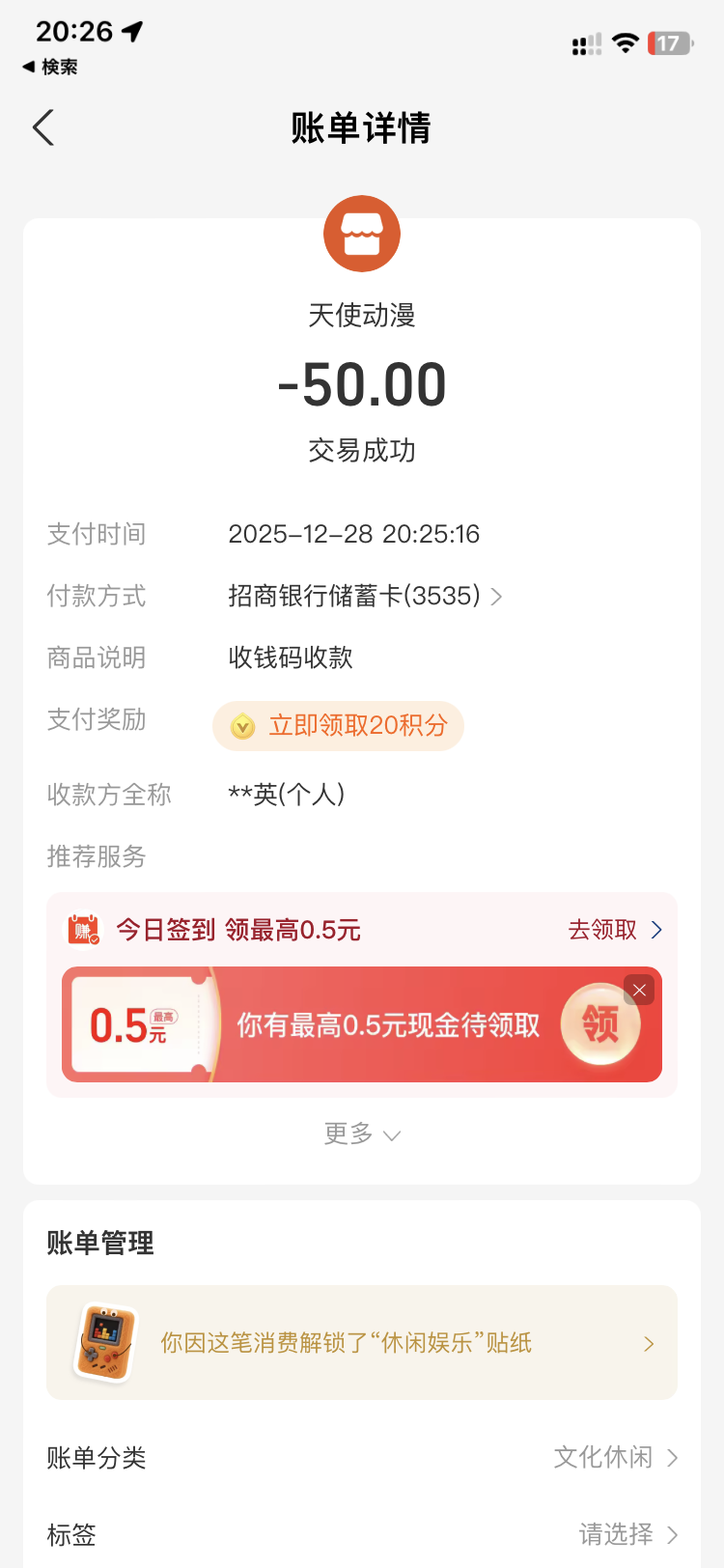The image size is (724, 1568).
Task: Return to the previous app via 検索
Action: click(x=50, y=67)
